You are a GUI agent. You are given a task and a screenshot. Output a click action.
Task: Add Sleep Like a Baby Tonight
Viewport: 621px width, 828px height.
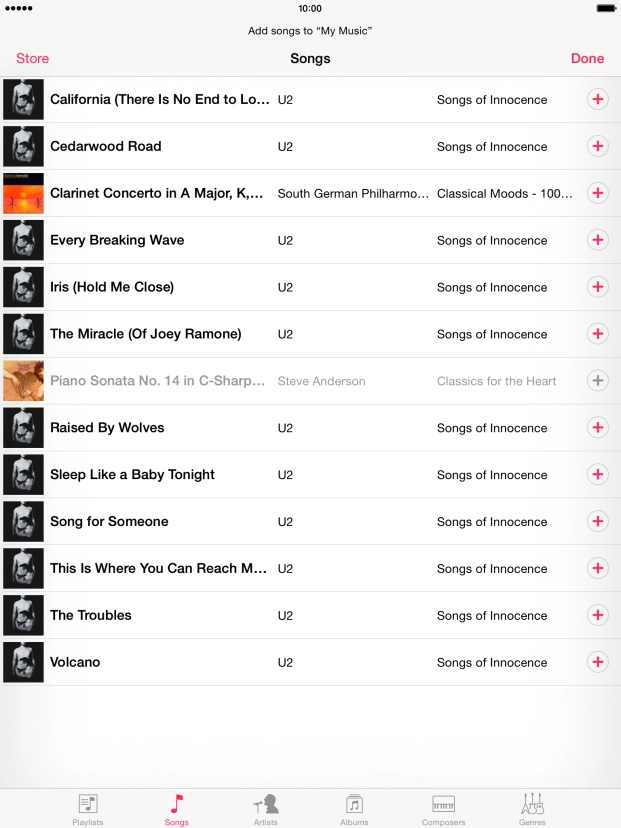point(597,475)
